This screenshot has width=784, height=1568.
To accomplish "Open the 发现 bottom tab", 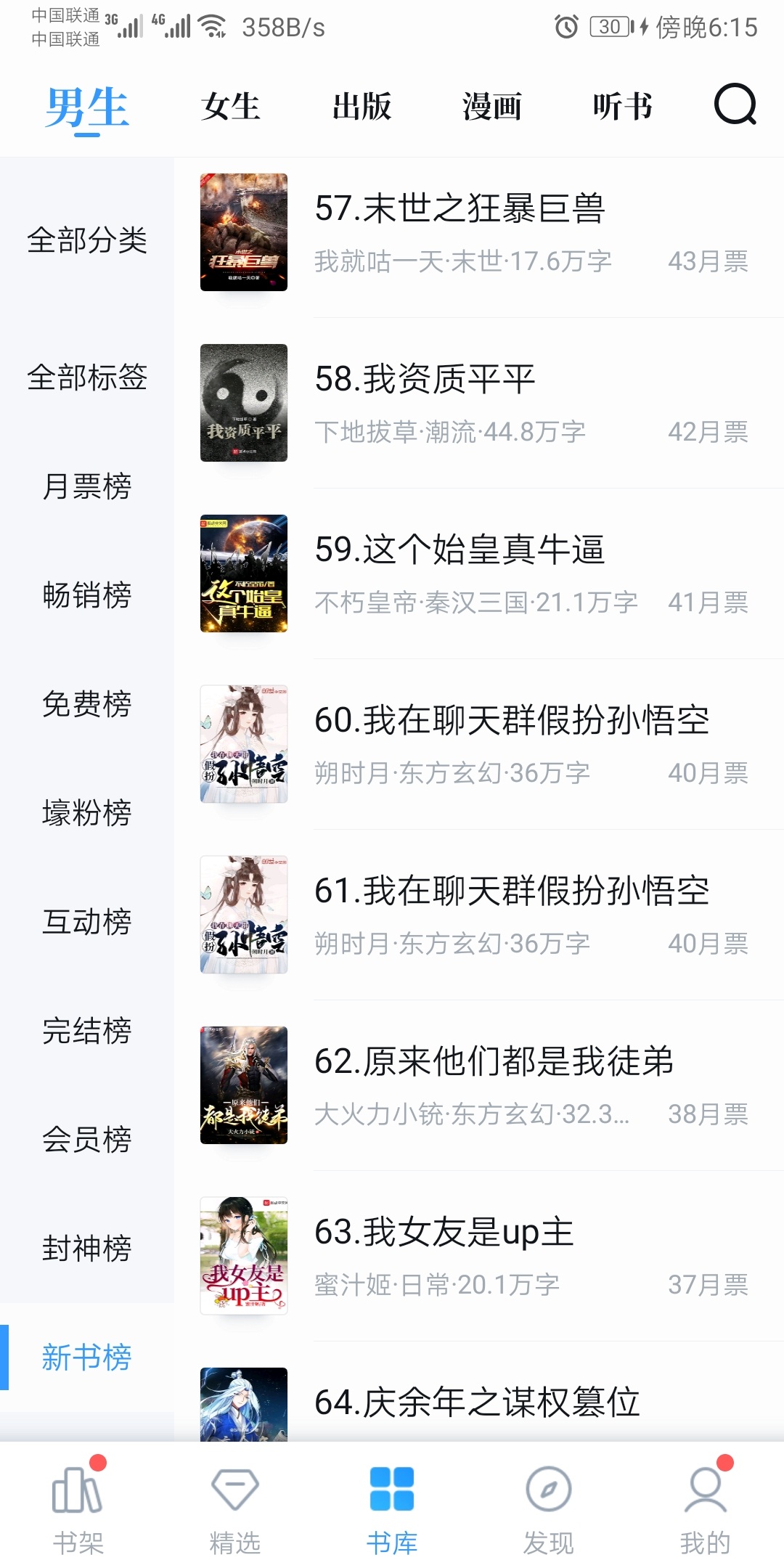I will (x=549, y=1506).
